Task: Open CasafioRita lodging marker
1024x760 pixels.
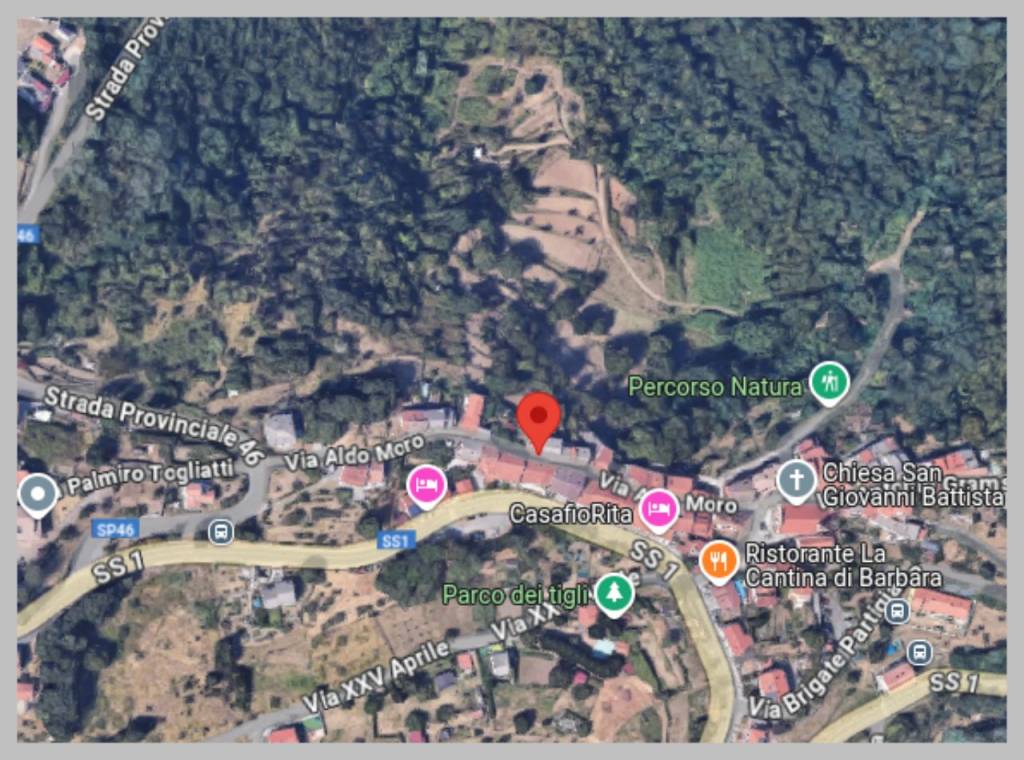Action: [659, 511]
